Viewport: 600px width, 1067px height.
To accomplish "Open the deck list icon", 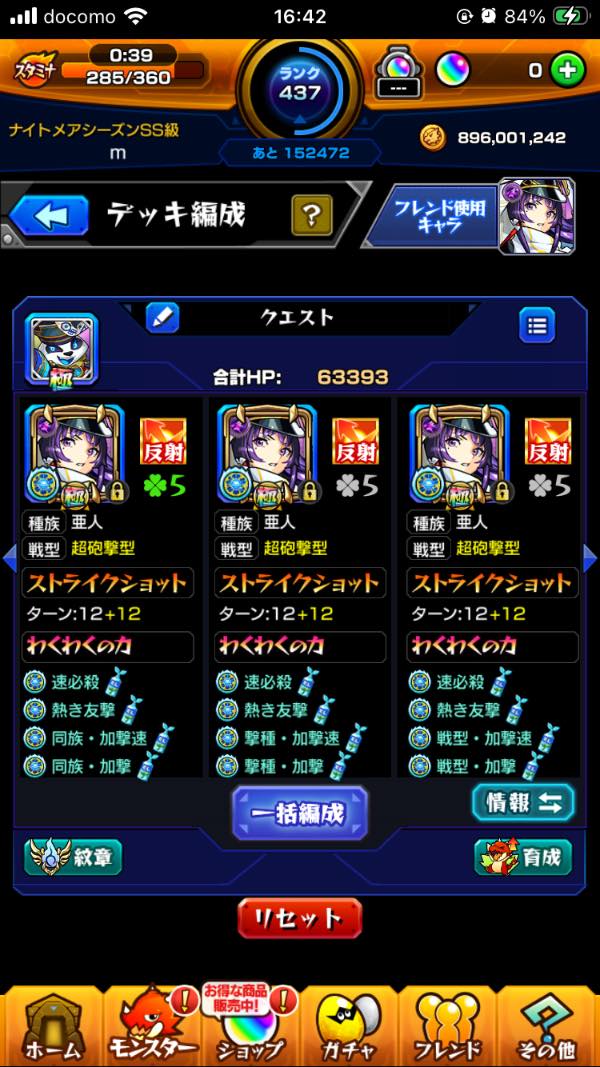I will tap(537, 325).
